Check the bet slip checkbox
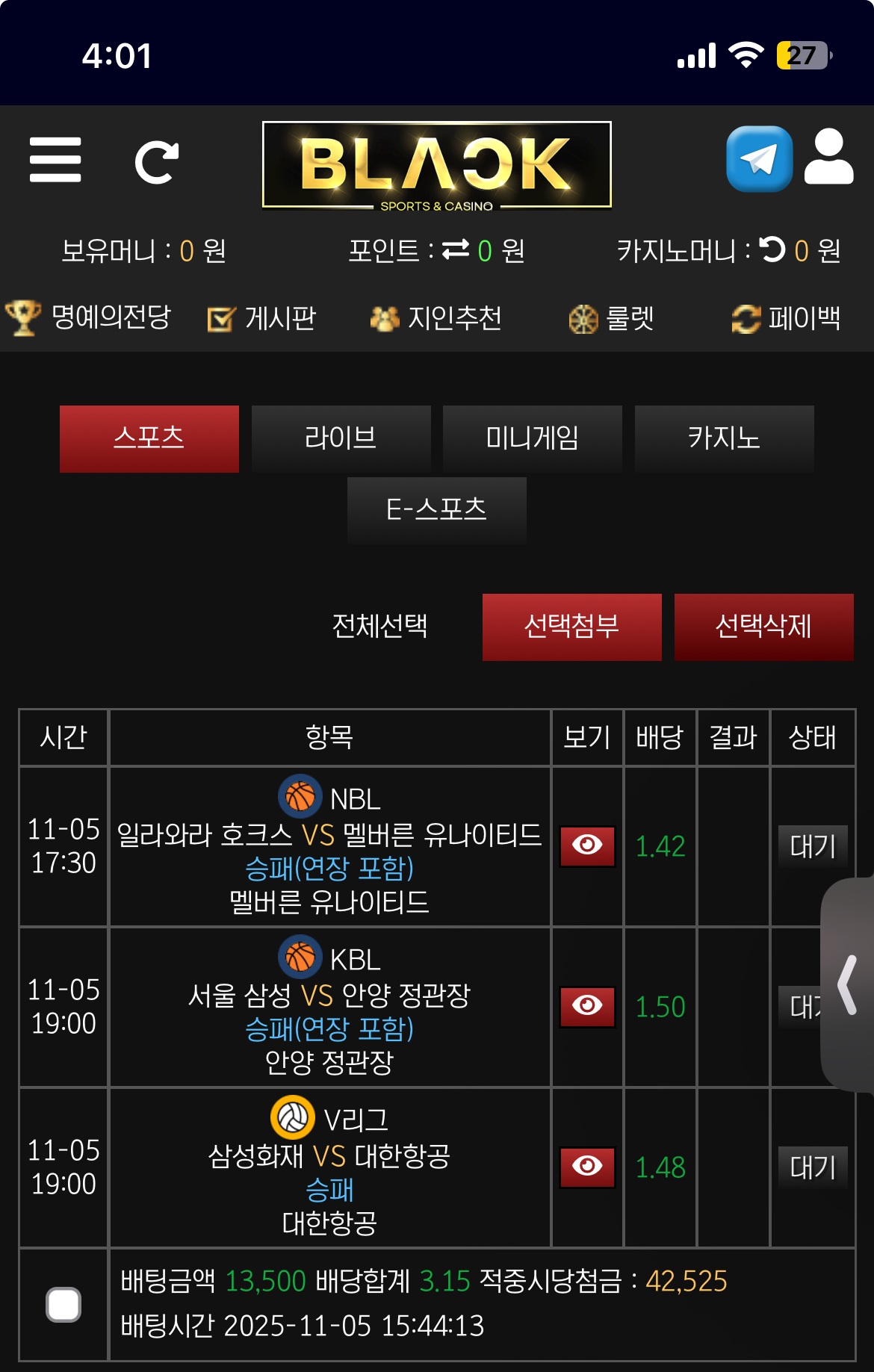 click(63, 1304)
